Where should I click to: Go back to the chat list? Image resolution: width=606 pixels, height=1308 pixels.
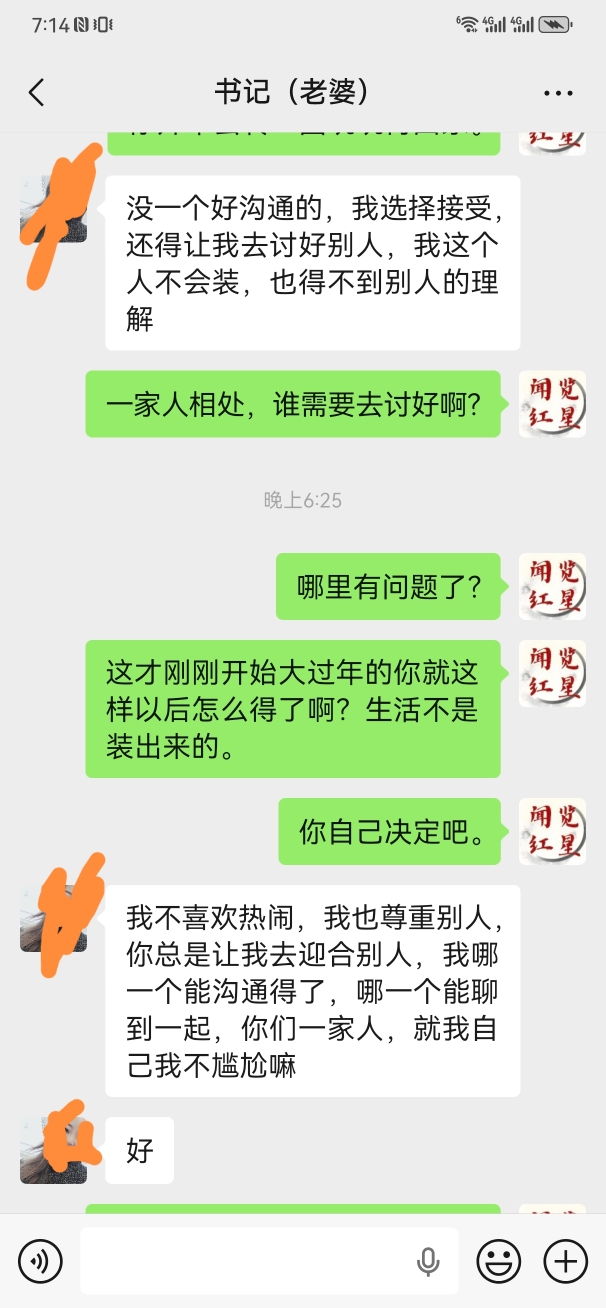coord(37,93)
